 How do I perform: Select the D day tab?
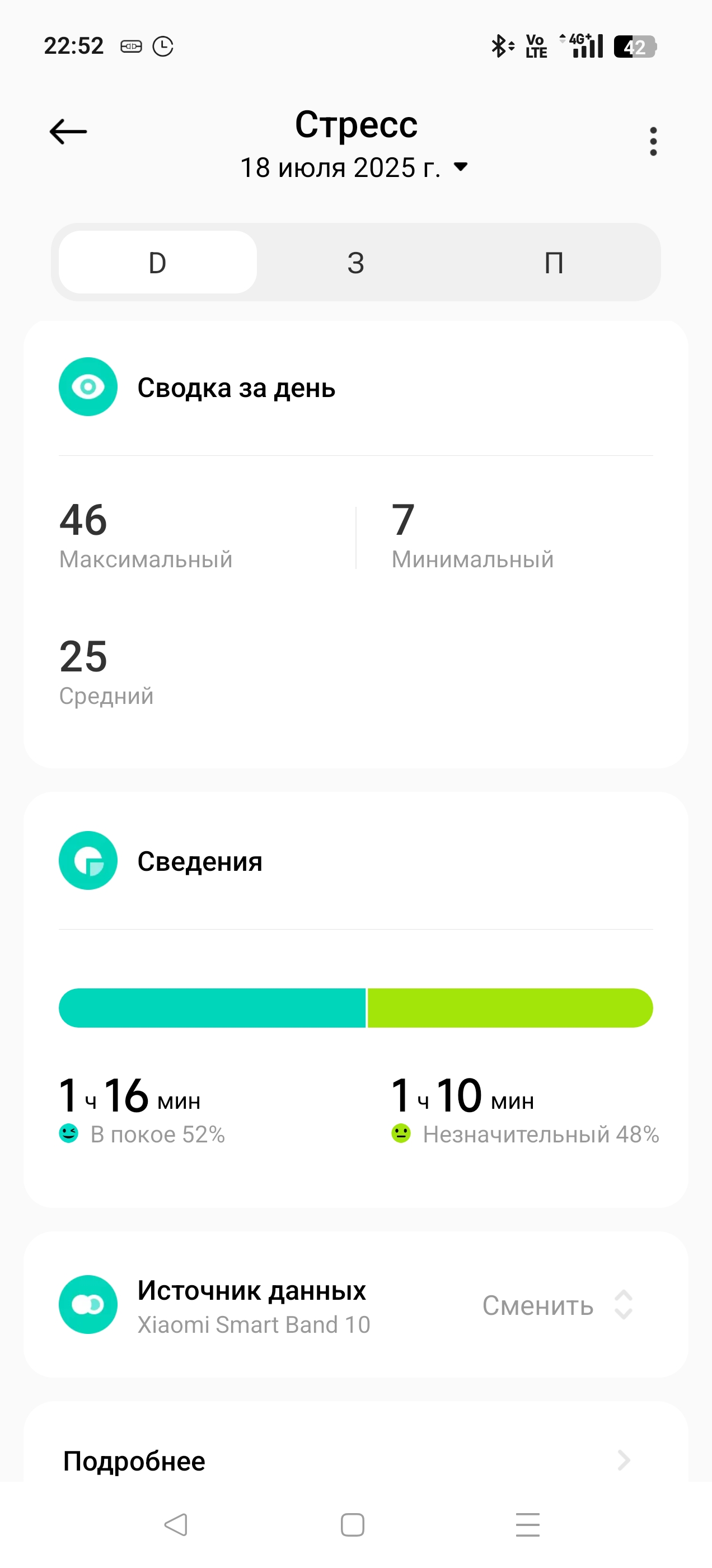tap(158, 262)
